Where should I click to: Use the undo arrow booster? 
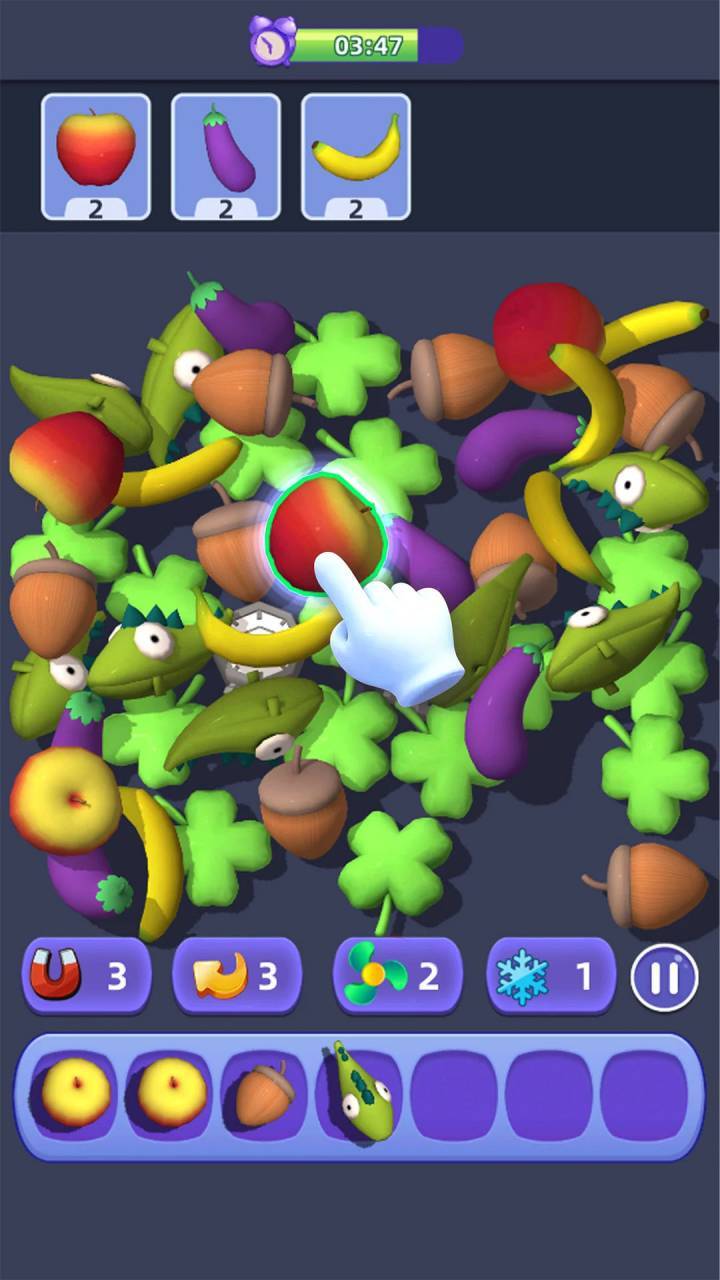point(237,976)
